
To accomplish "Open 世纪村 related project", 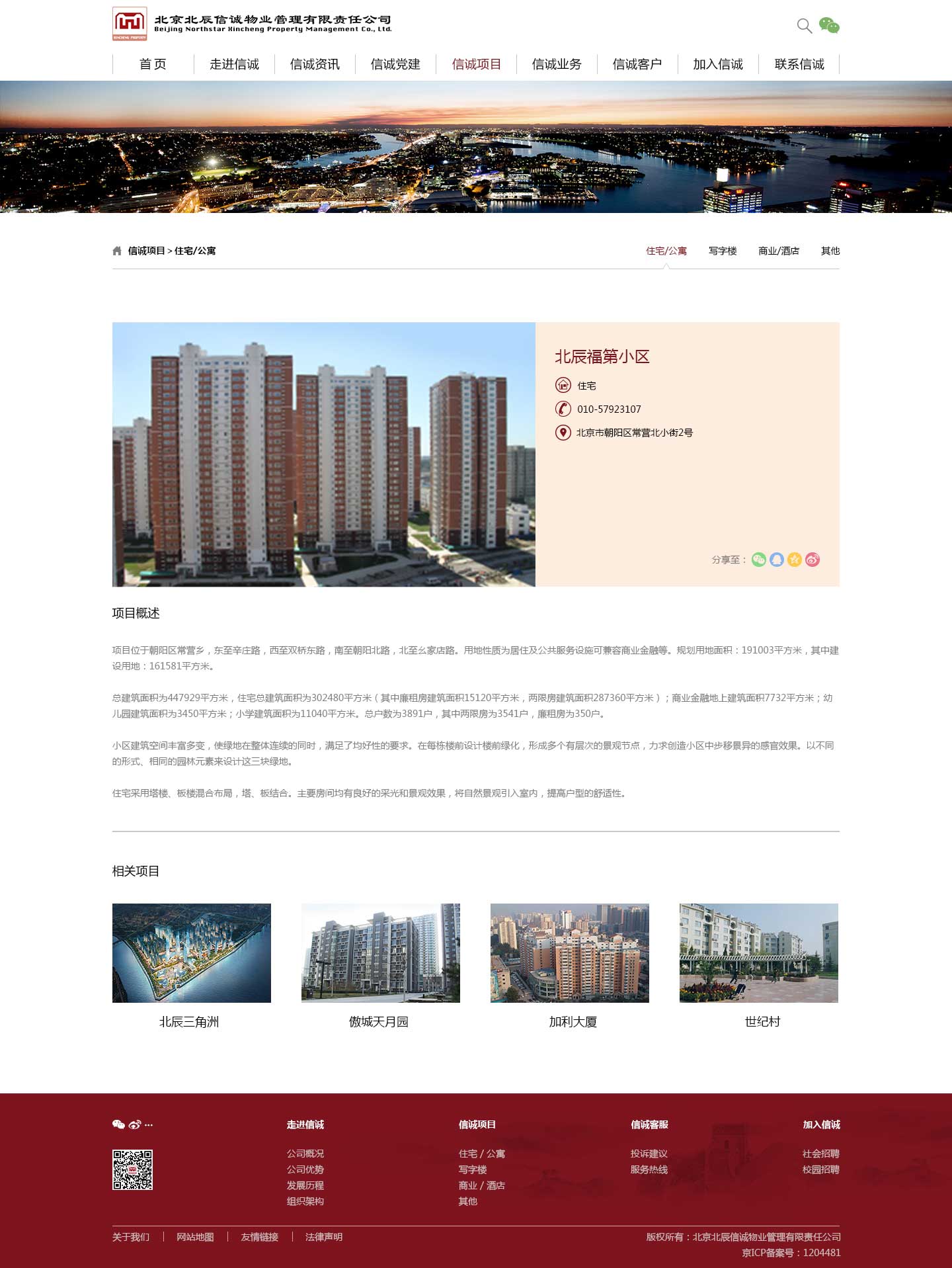I will (758, 953).
